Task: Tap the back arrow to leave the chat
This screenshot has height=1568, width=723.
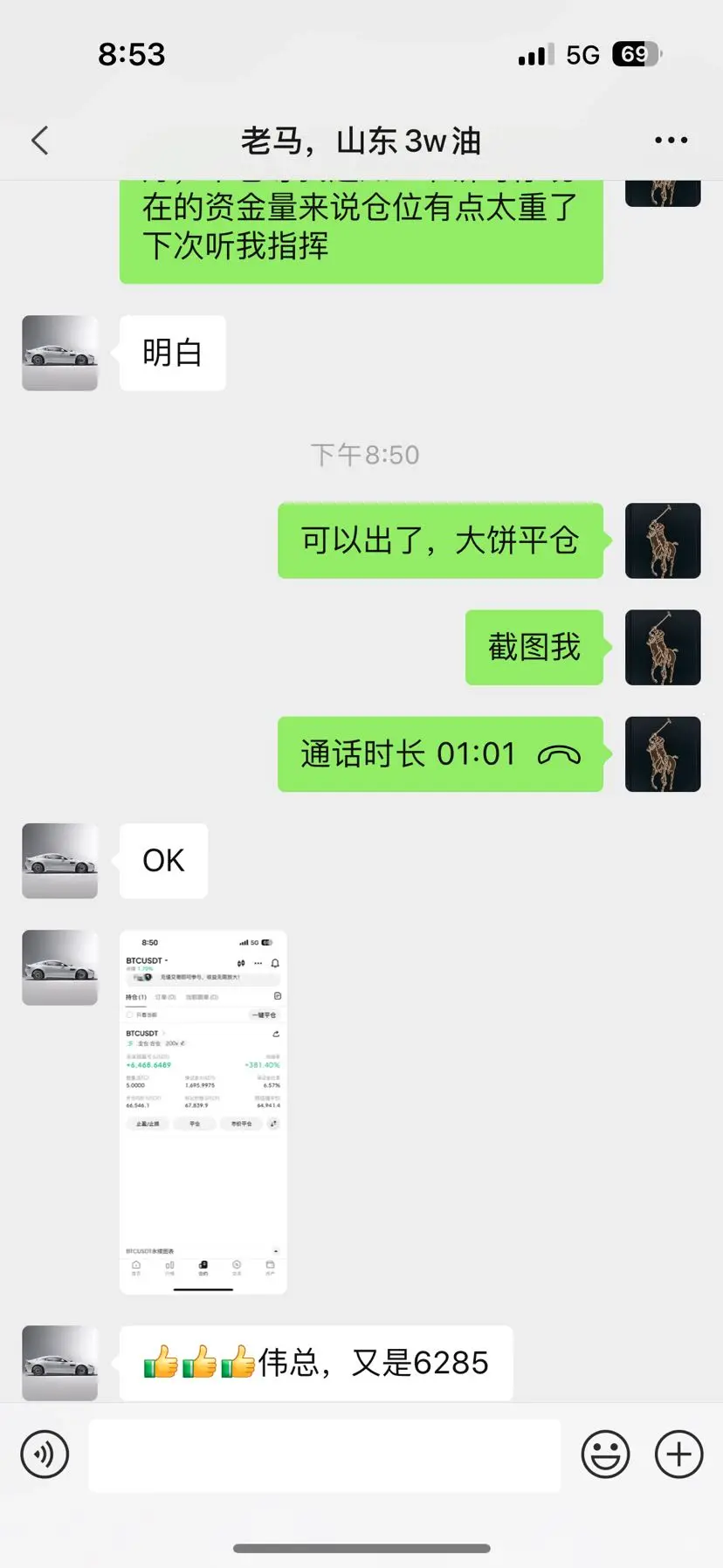Action: [39, 140]
